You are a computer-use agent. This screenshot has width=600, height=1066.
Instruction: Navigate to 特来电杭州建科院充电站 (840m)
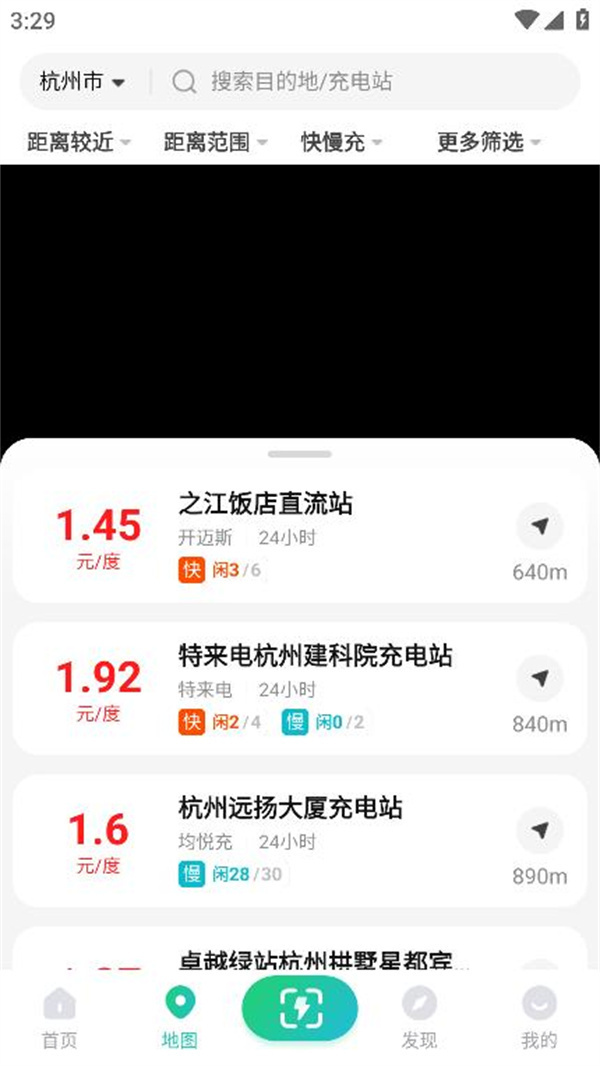540,679
